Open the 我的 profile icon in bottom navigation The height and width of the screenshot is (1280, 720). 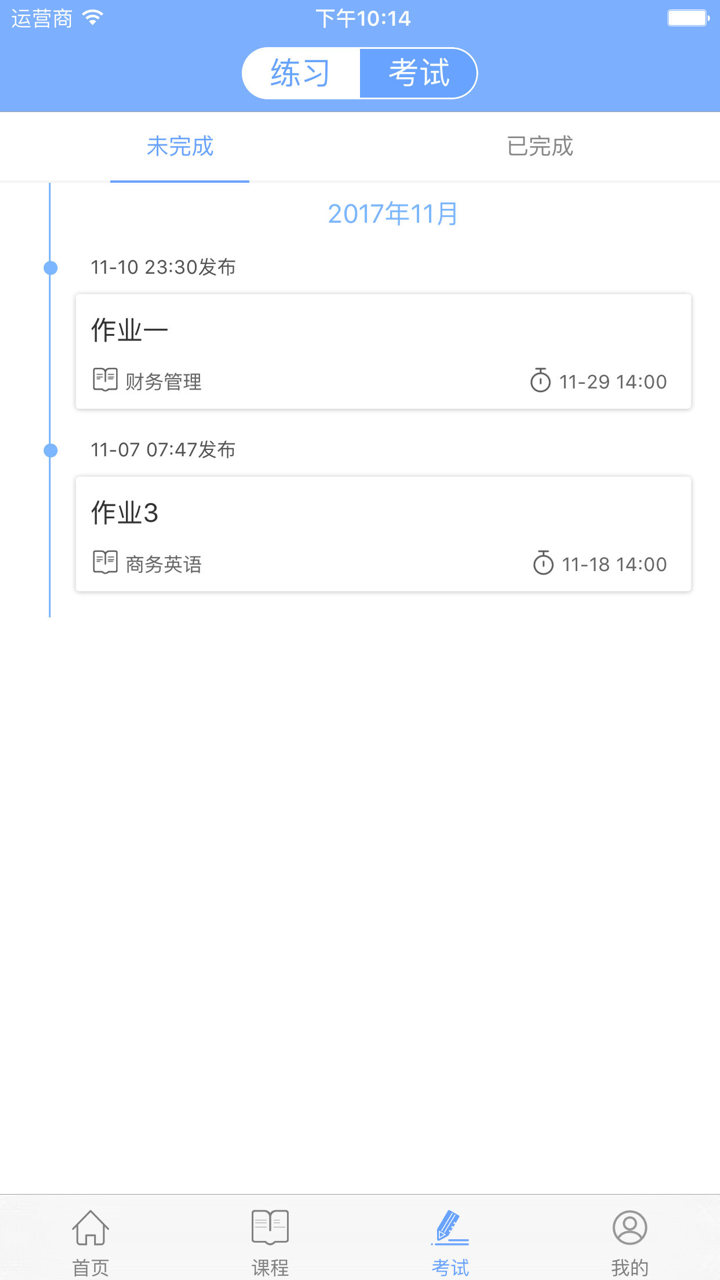629,1225
